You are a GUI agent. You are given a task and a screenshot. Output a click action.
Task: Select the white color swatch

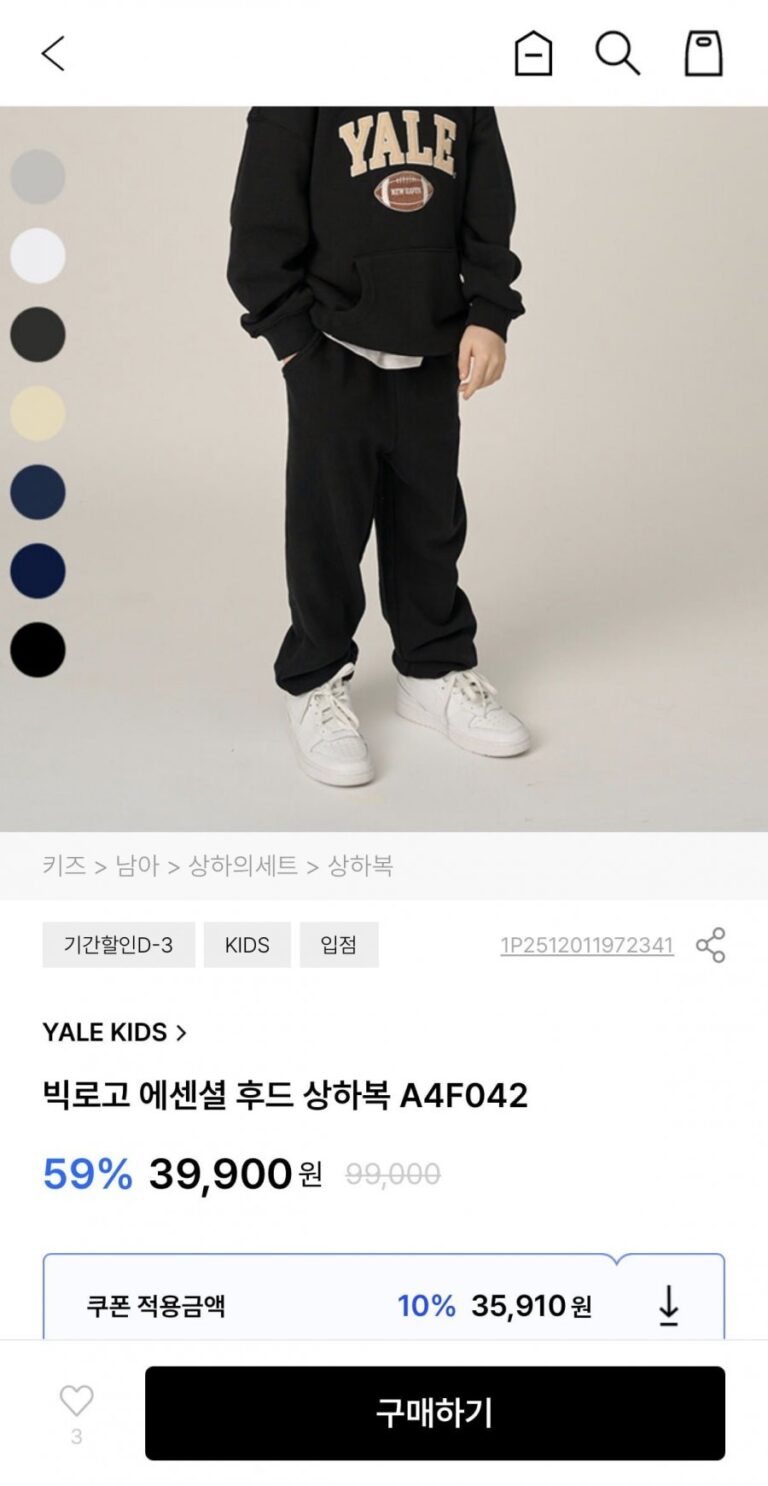(x=38, y=256)
